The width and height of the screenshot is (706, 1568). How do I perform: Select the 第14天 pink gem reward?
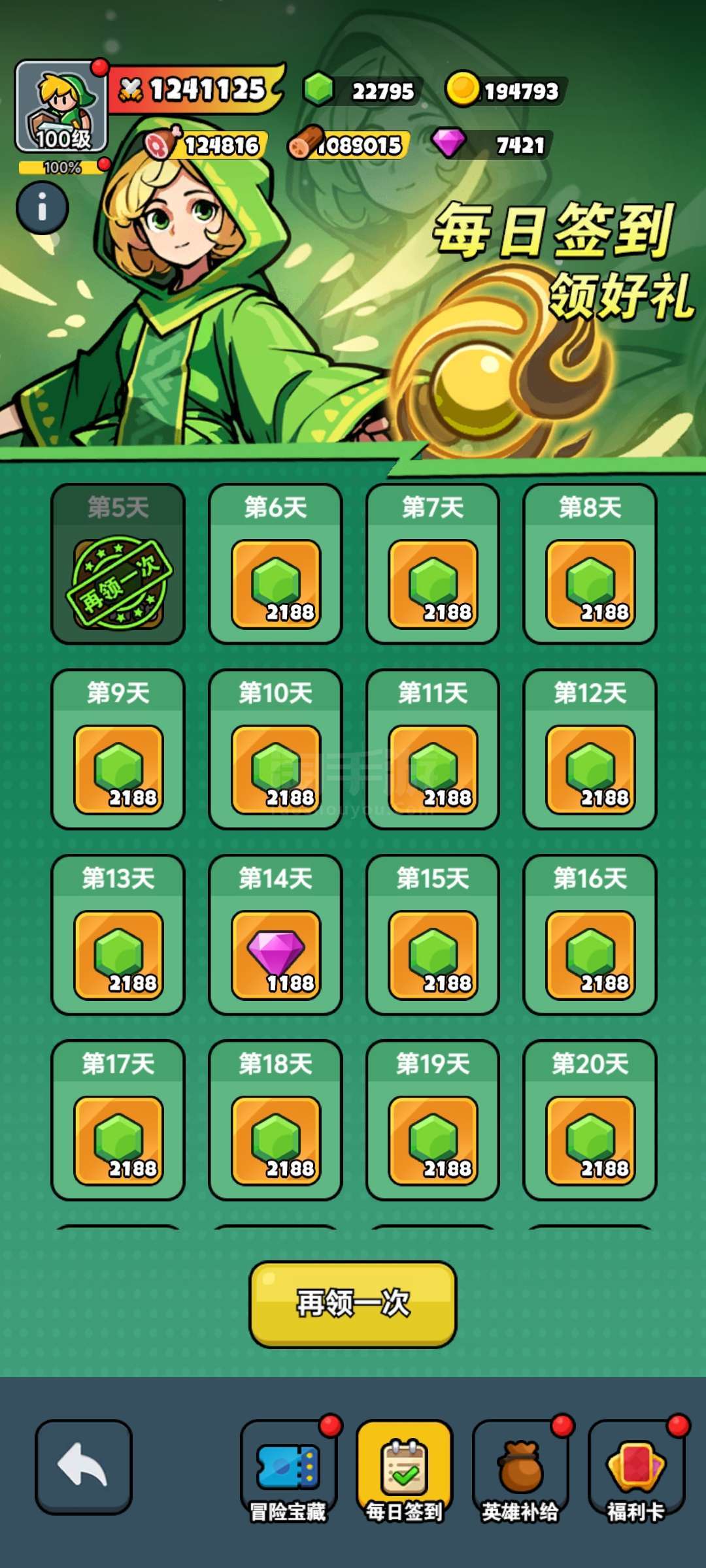point(276,954)
